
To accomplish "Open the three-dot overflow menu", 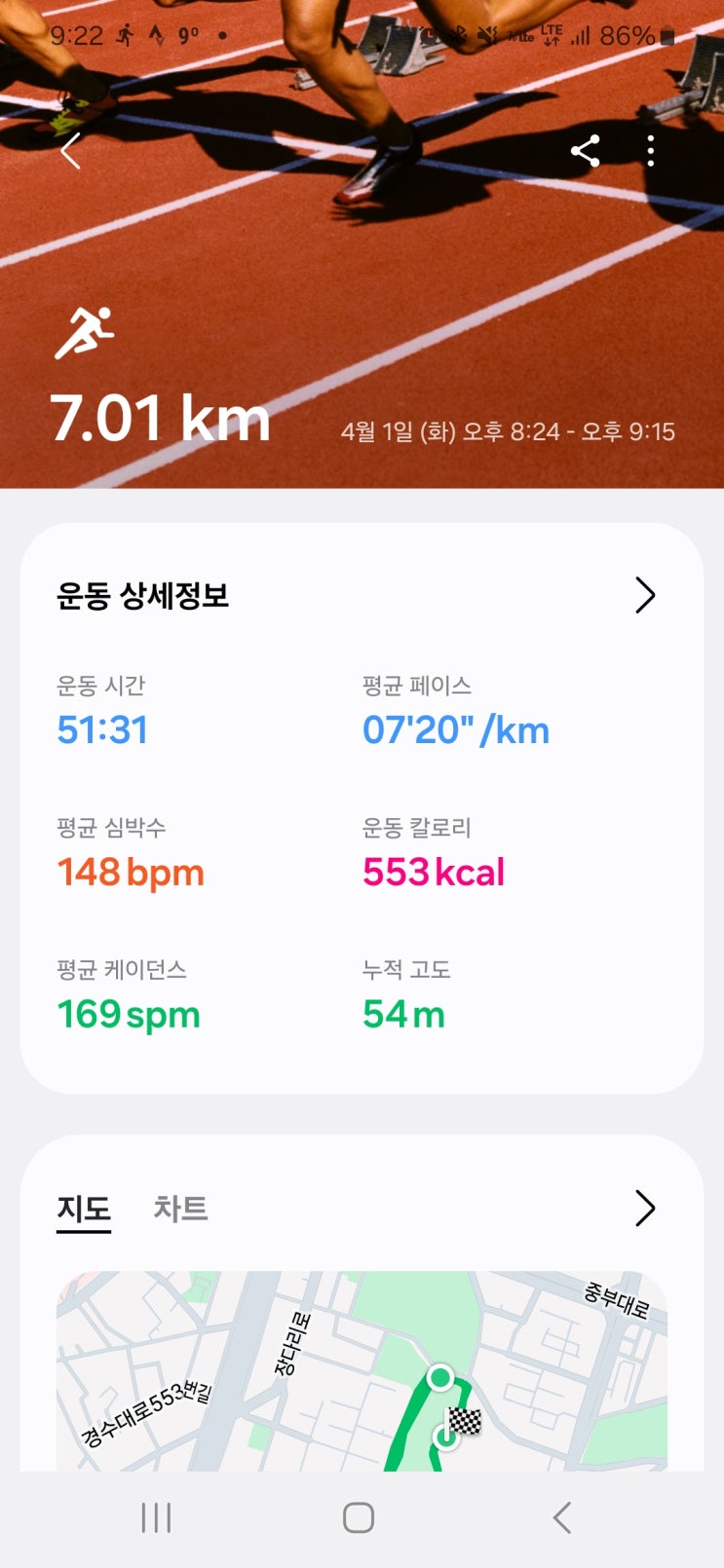I will tap(651, 151).
